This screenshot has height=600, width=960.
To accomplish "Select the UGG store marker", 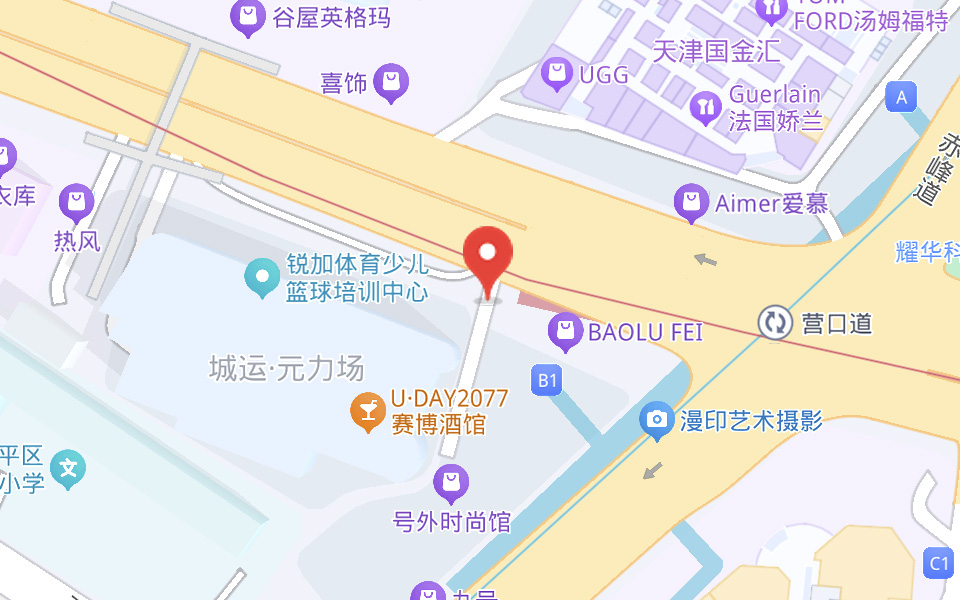I will click(556, 73).
